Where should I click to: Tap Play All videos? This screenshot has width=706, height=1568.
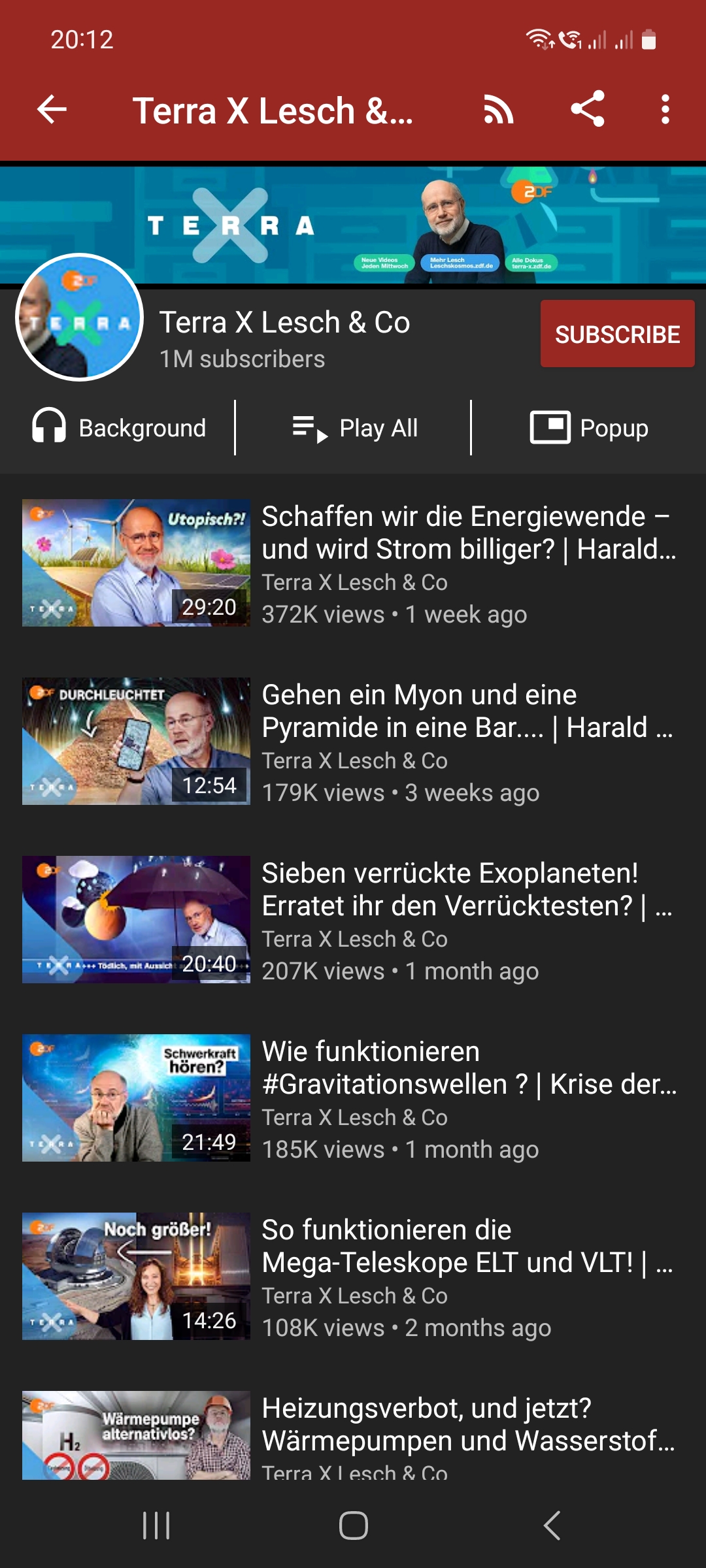pyautogui.click(x=354, y=428)
